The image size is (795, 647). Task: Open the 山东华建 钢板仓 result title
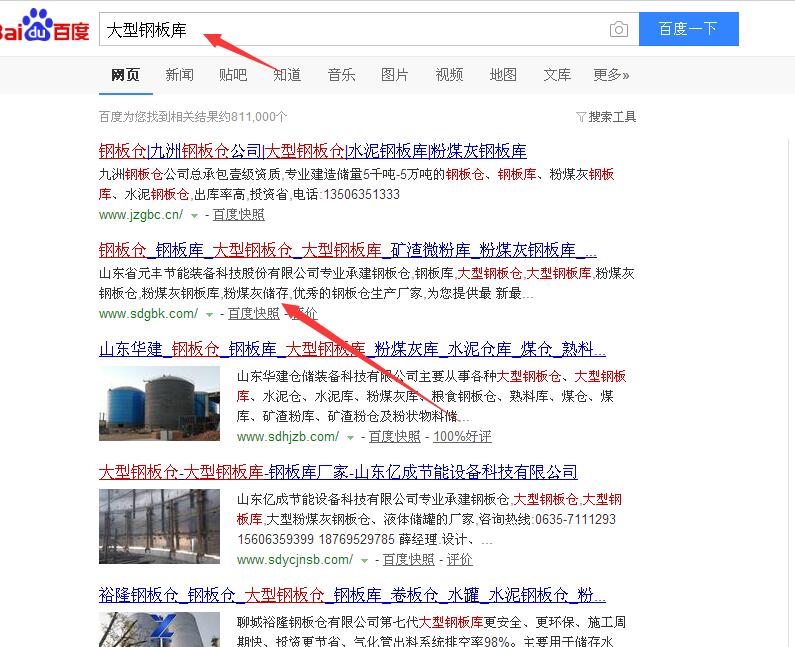click(x=352, y=349)
